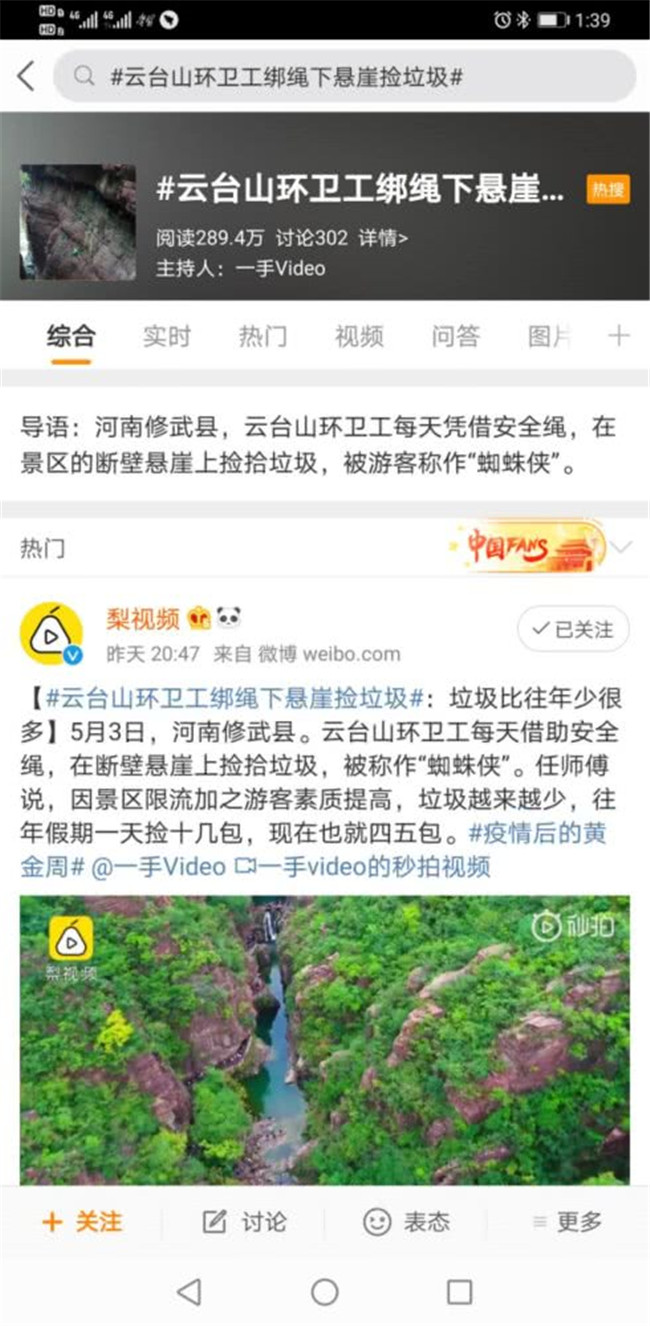Tap the system home button
This screenshot has width=650, height=1326.
coord(325,1292)
